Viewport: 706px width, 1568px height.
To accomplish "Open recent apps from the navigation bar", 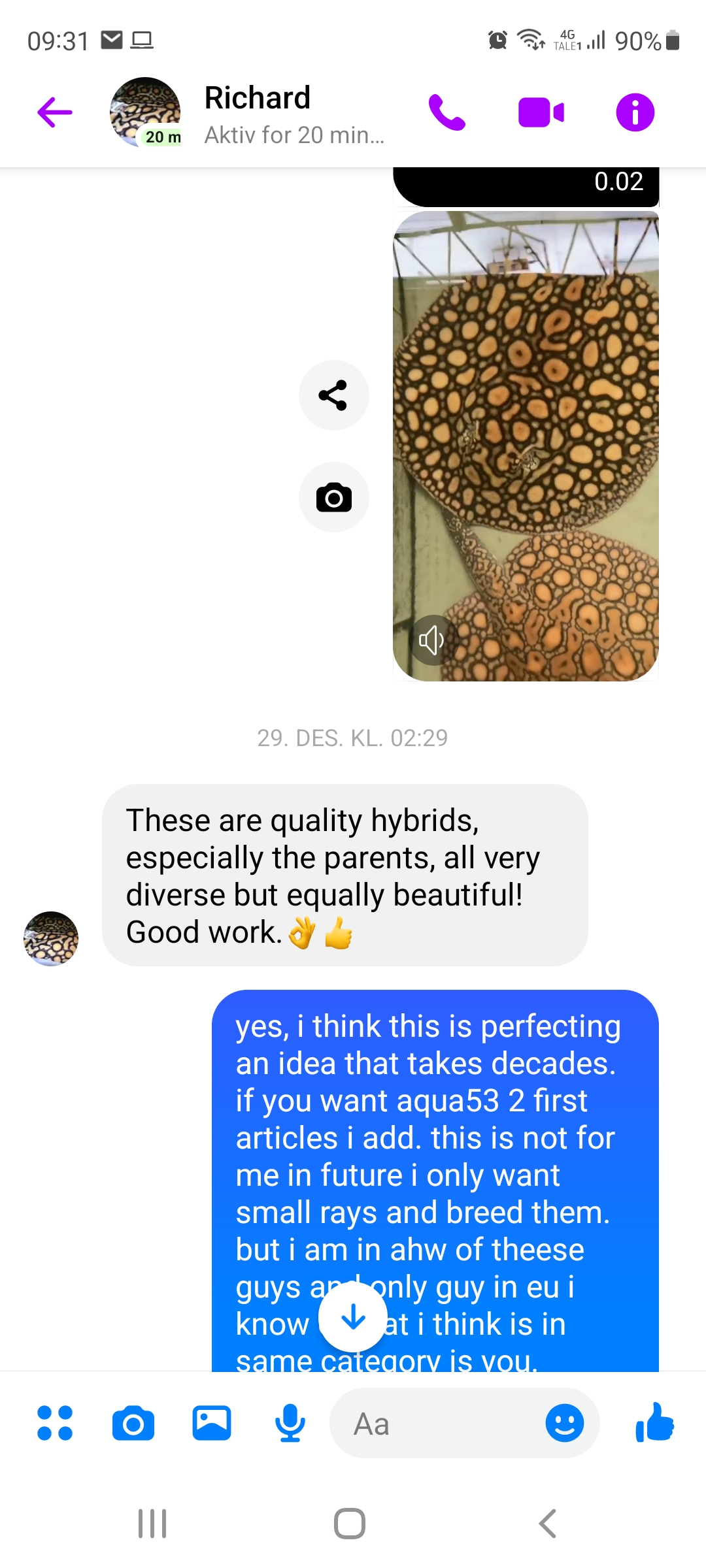I will [x=152, y=1524].
